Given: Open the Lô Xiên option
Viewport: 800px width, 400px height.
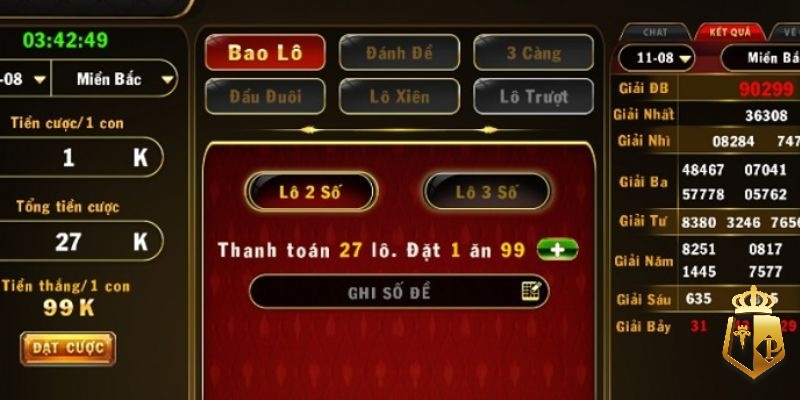Looking at the screenshot, I should pyautogui.click(x=399, y=97).
